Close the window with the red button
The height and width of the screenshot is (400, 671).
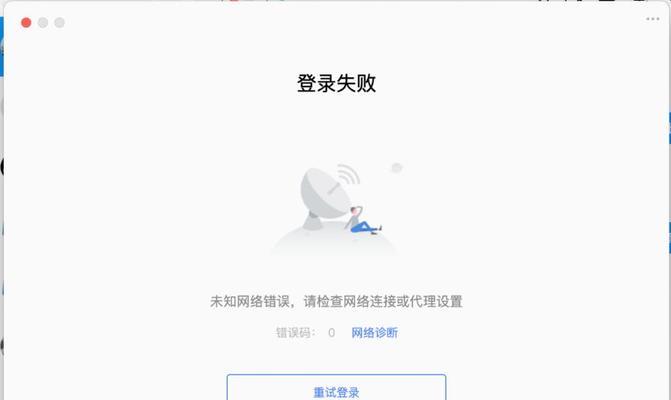click(26, 22)
